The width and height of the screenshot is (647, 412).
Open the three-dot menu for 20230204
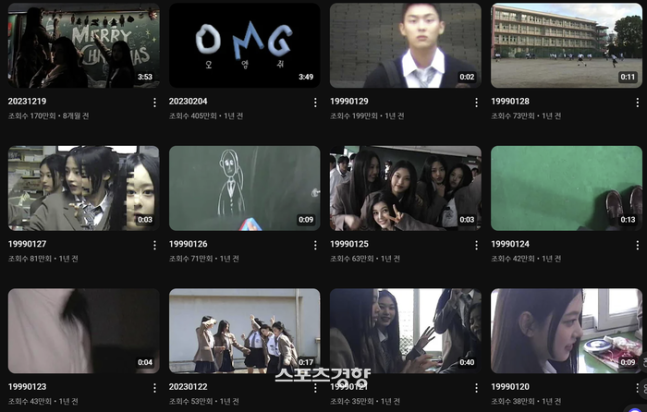[315, 102]
